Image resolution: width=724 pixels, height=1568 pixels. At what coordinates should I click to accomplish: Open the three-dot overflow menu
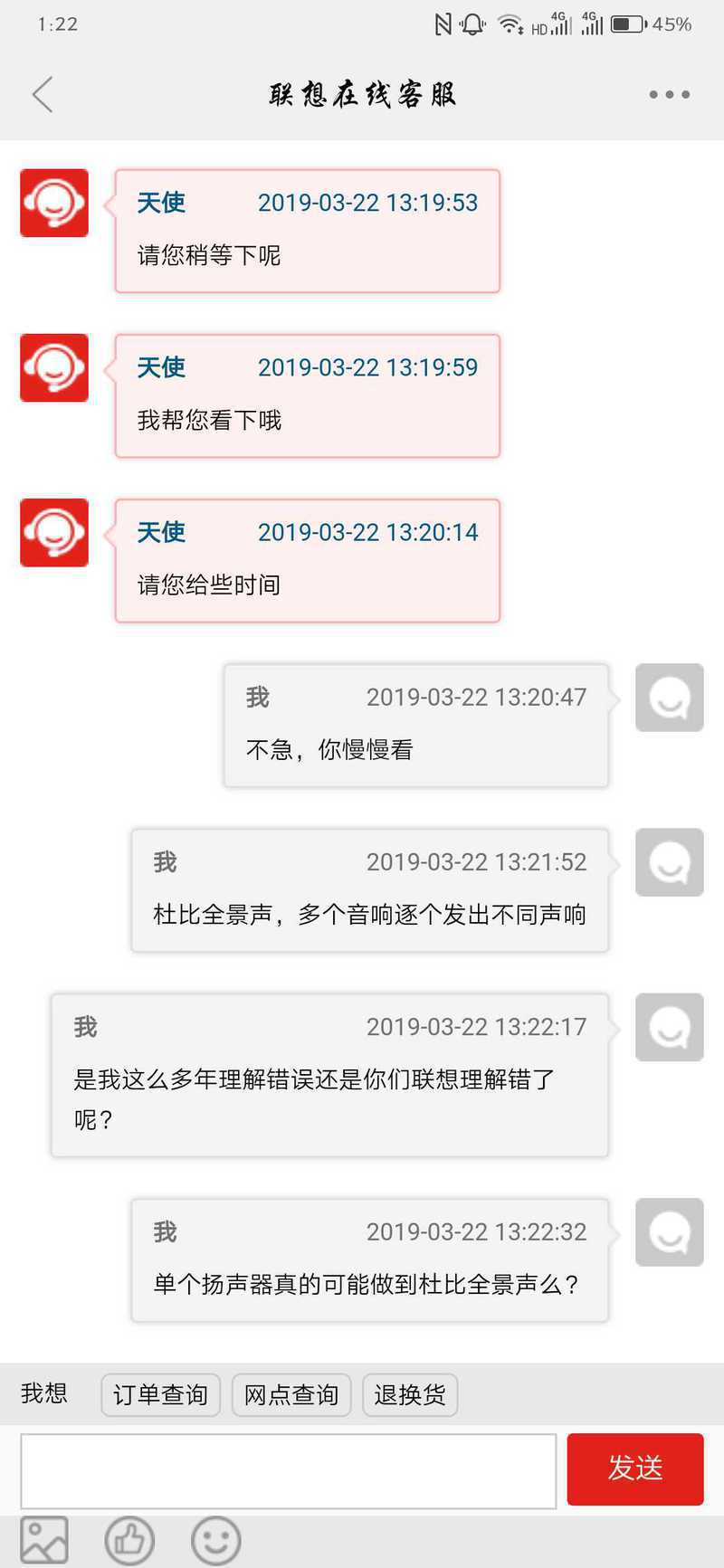(669, 94)
